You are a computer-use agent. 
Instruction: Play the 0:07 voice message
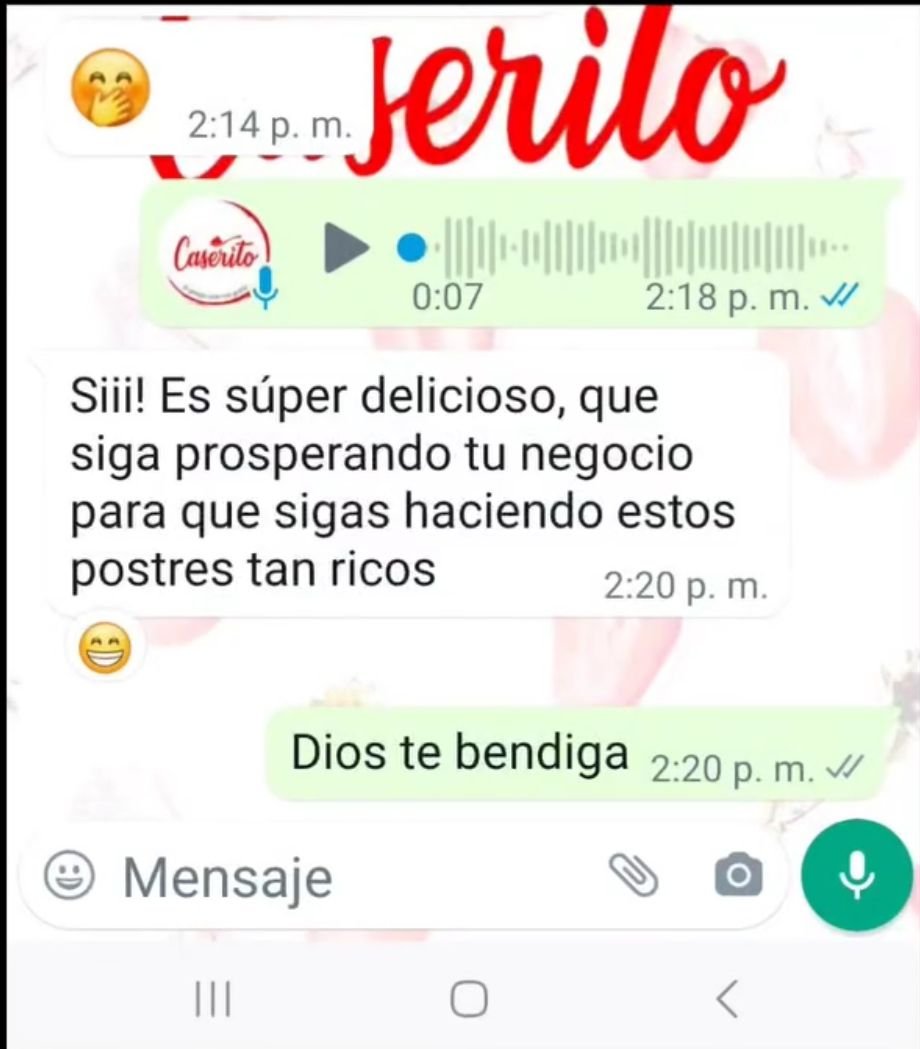pos(346,249)
